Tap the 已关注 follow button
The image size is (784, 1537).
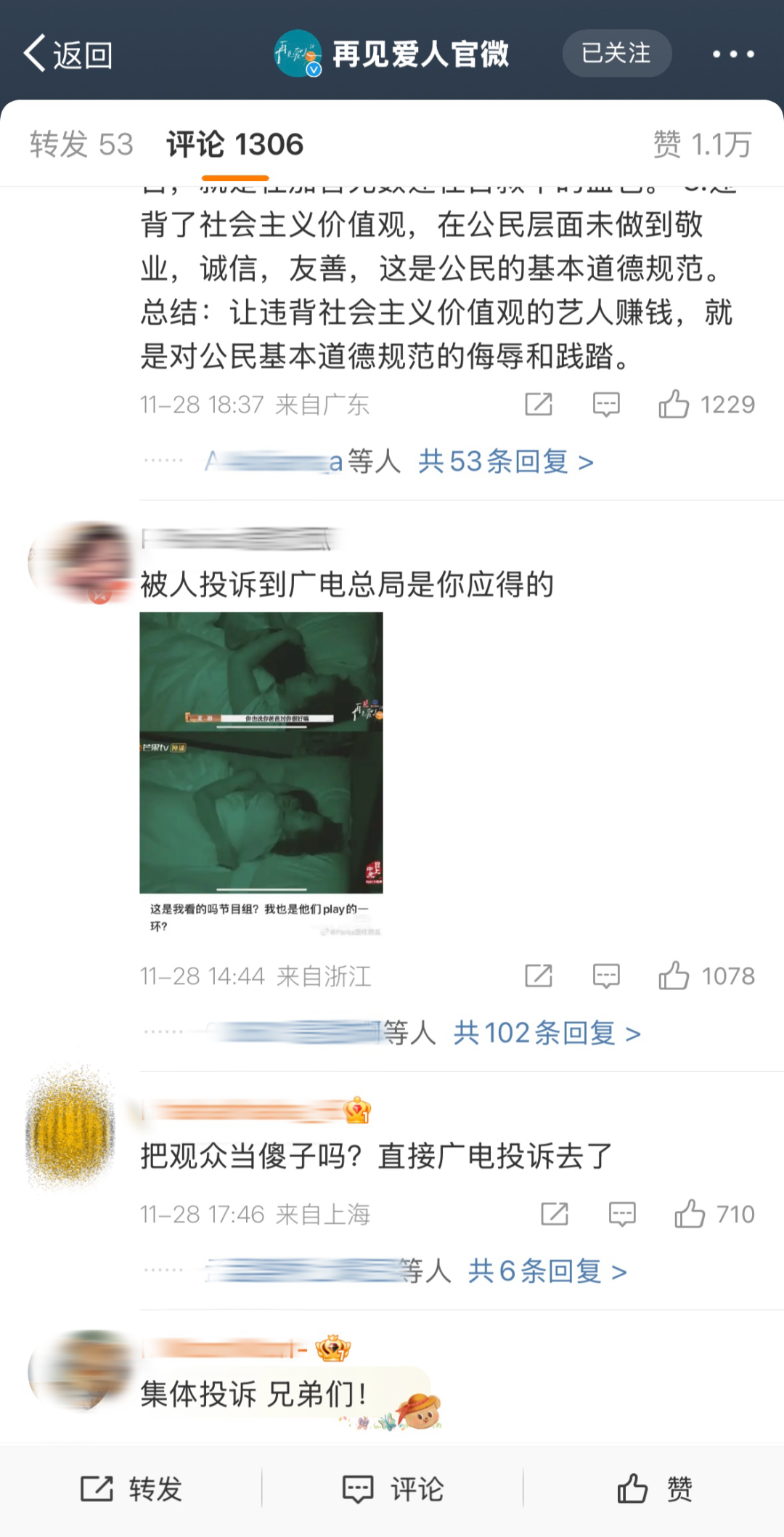[x=616, y=53]
